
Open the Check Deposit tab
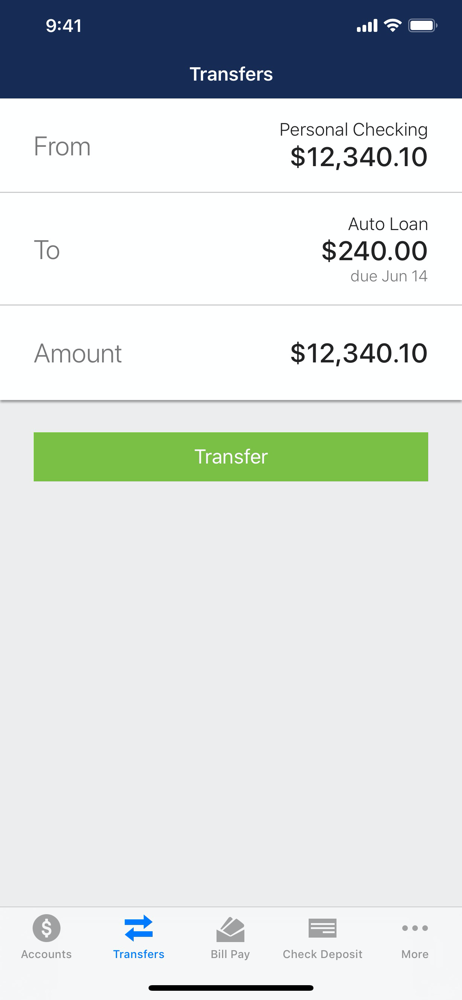(x=322, y=936)
